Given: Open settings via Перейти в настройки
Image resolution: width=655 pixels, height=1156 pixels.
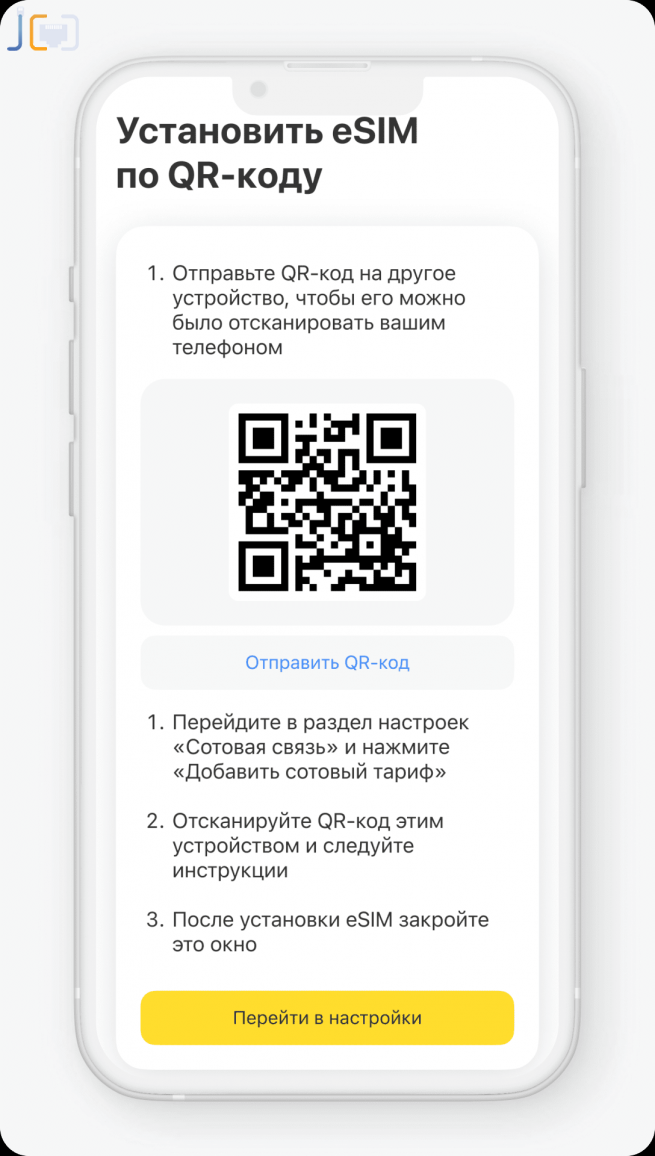Looking at the screenshot, I should [327, 1017].
